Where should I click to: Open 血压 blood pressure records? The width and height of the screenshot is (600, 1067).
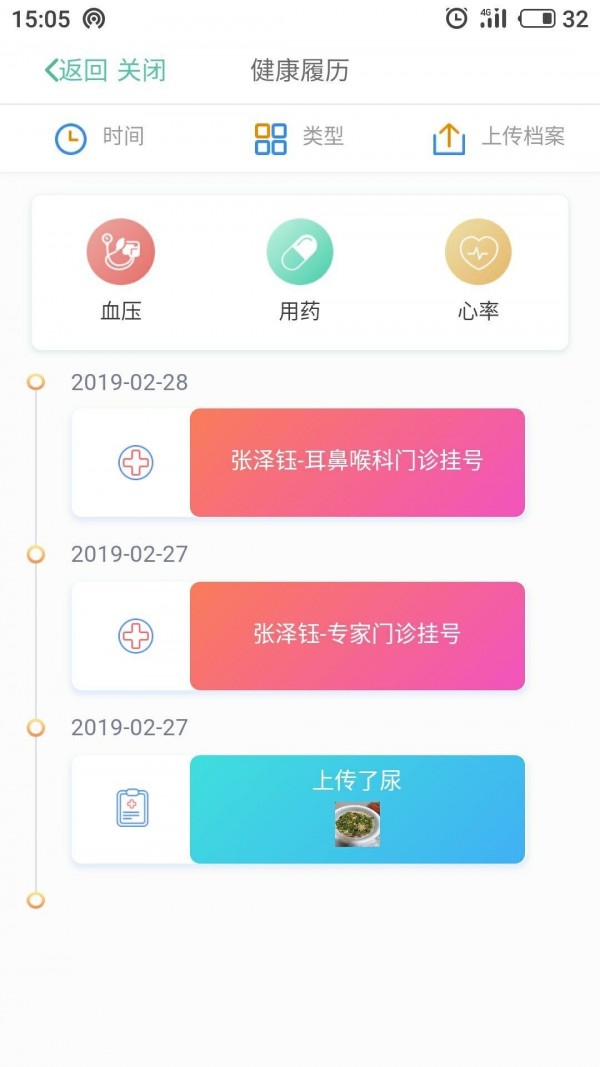(120, 271)
